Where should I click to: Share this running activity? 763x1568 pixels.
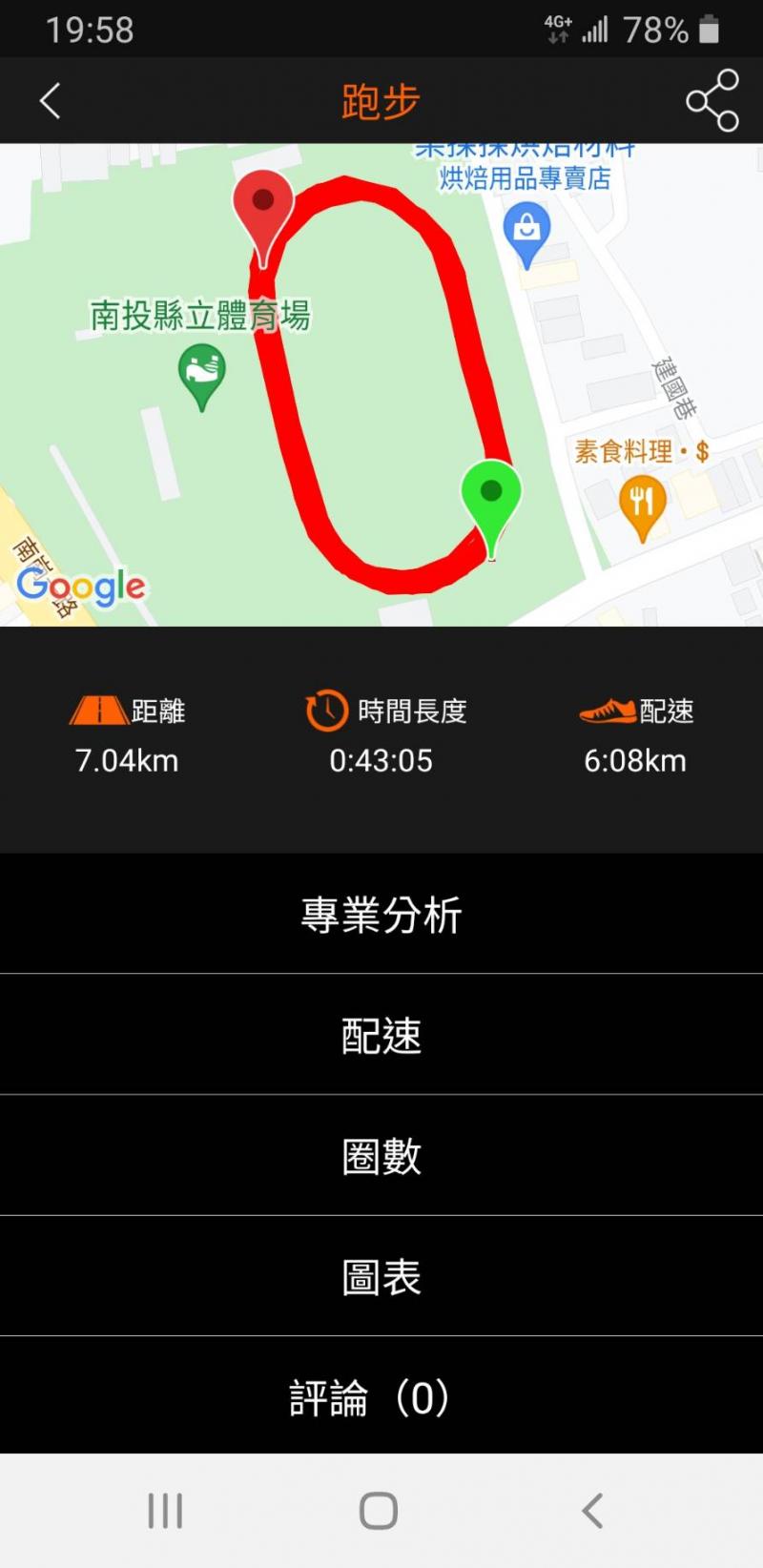(x=711, y=100)
